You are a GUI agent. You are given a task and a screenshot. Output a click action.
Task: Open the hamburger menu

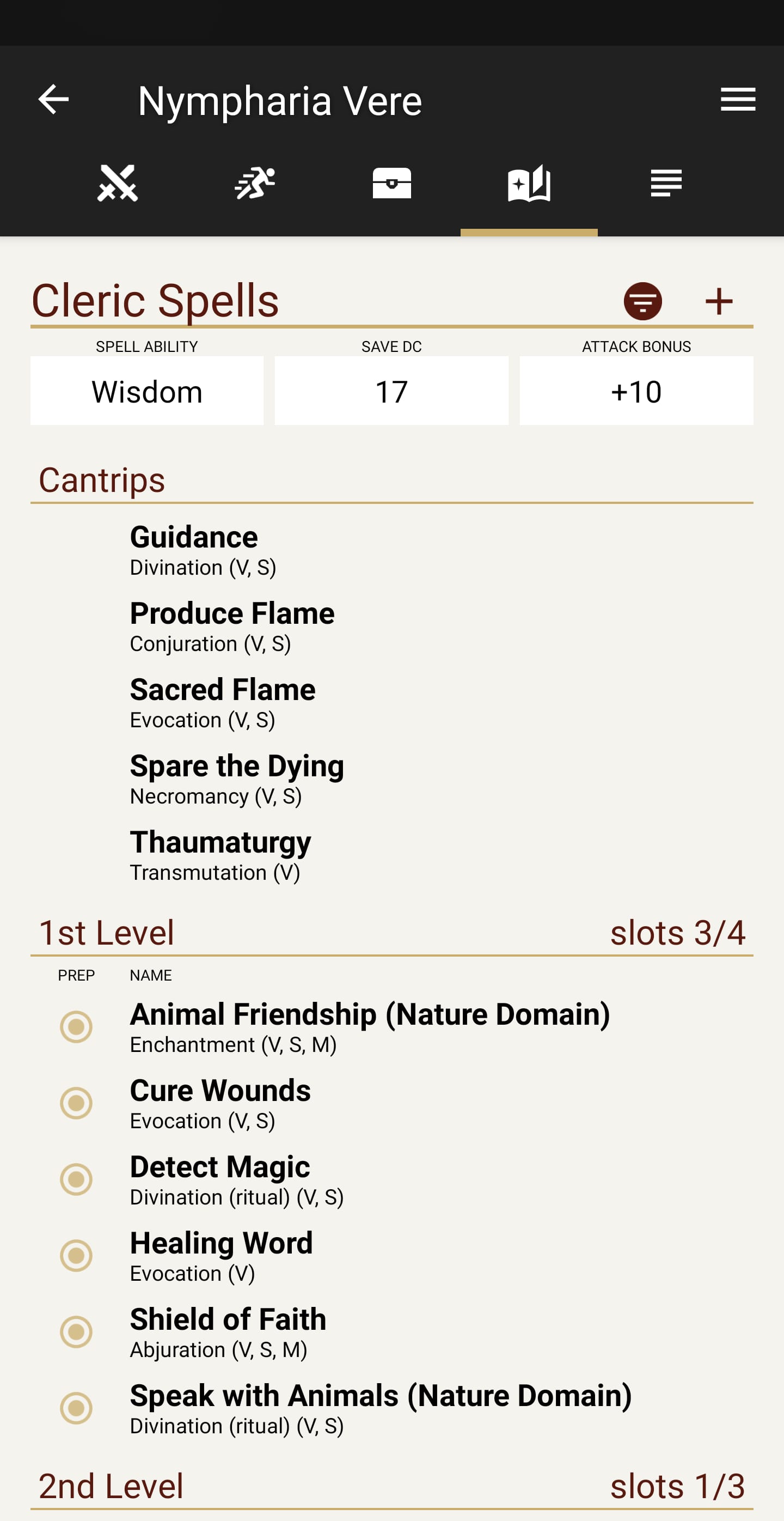(x=738, y=100)
